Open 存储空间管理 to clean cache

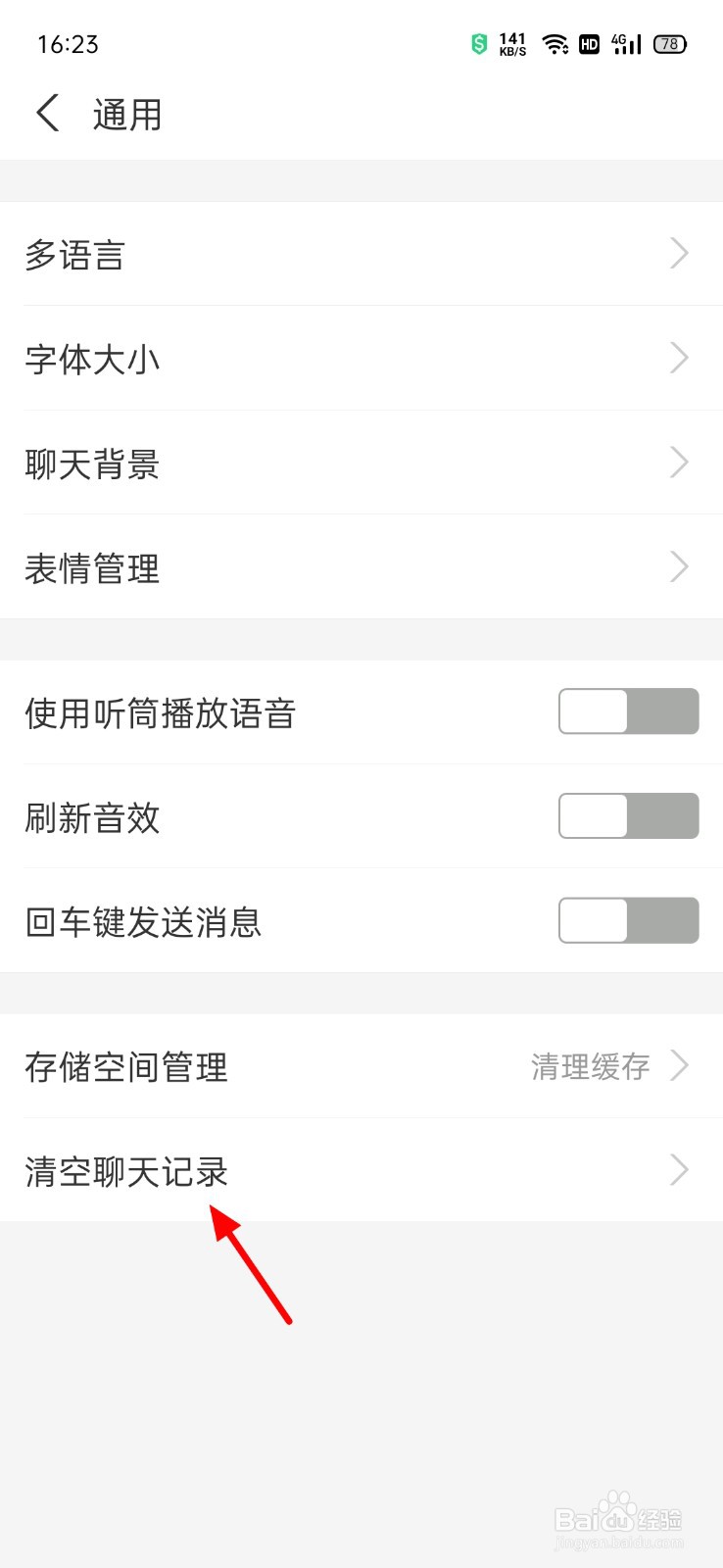click(361, 1066)
